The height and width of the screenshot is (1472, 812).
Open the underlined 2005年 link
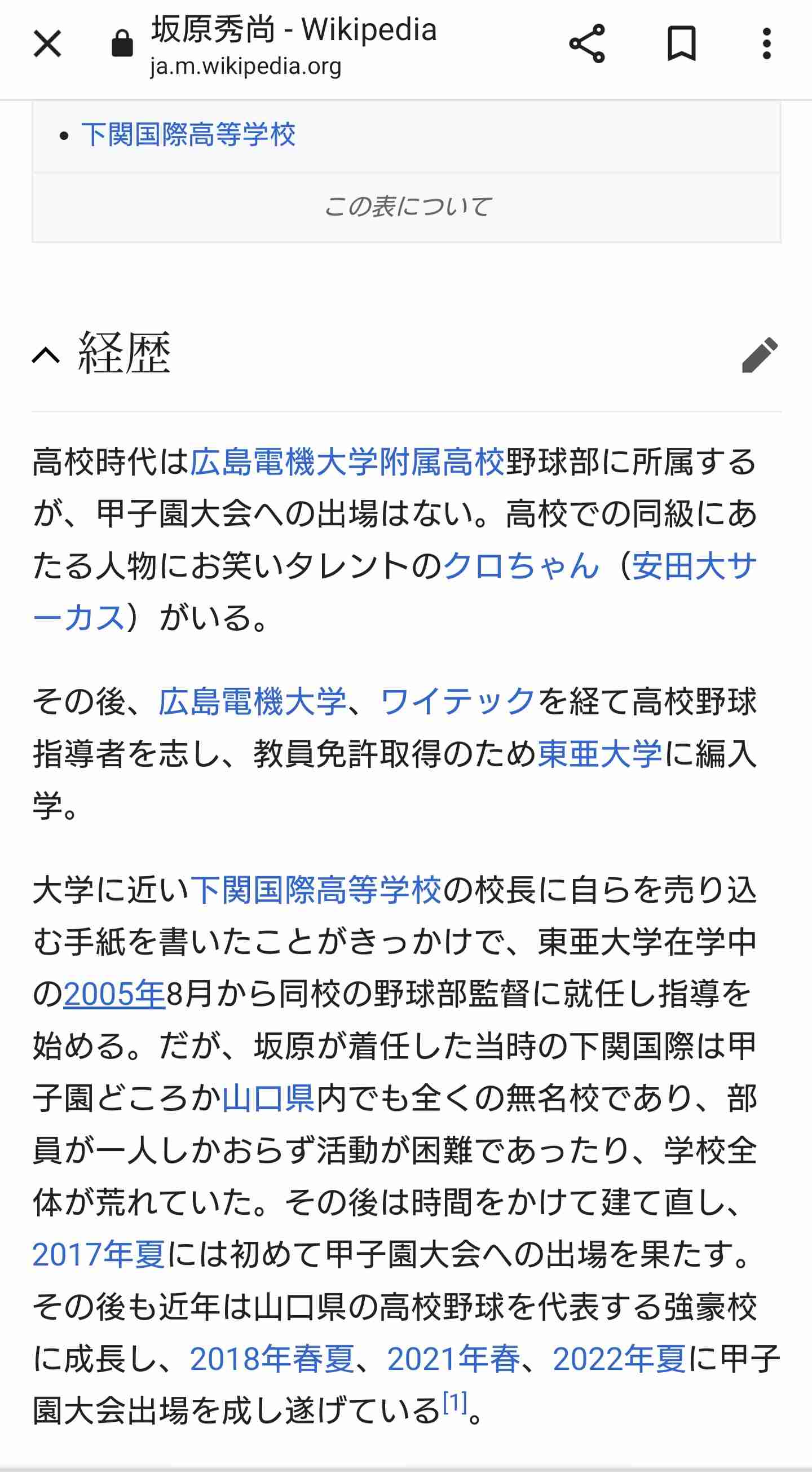click(x=114, y=994)
